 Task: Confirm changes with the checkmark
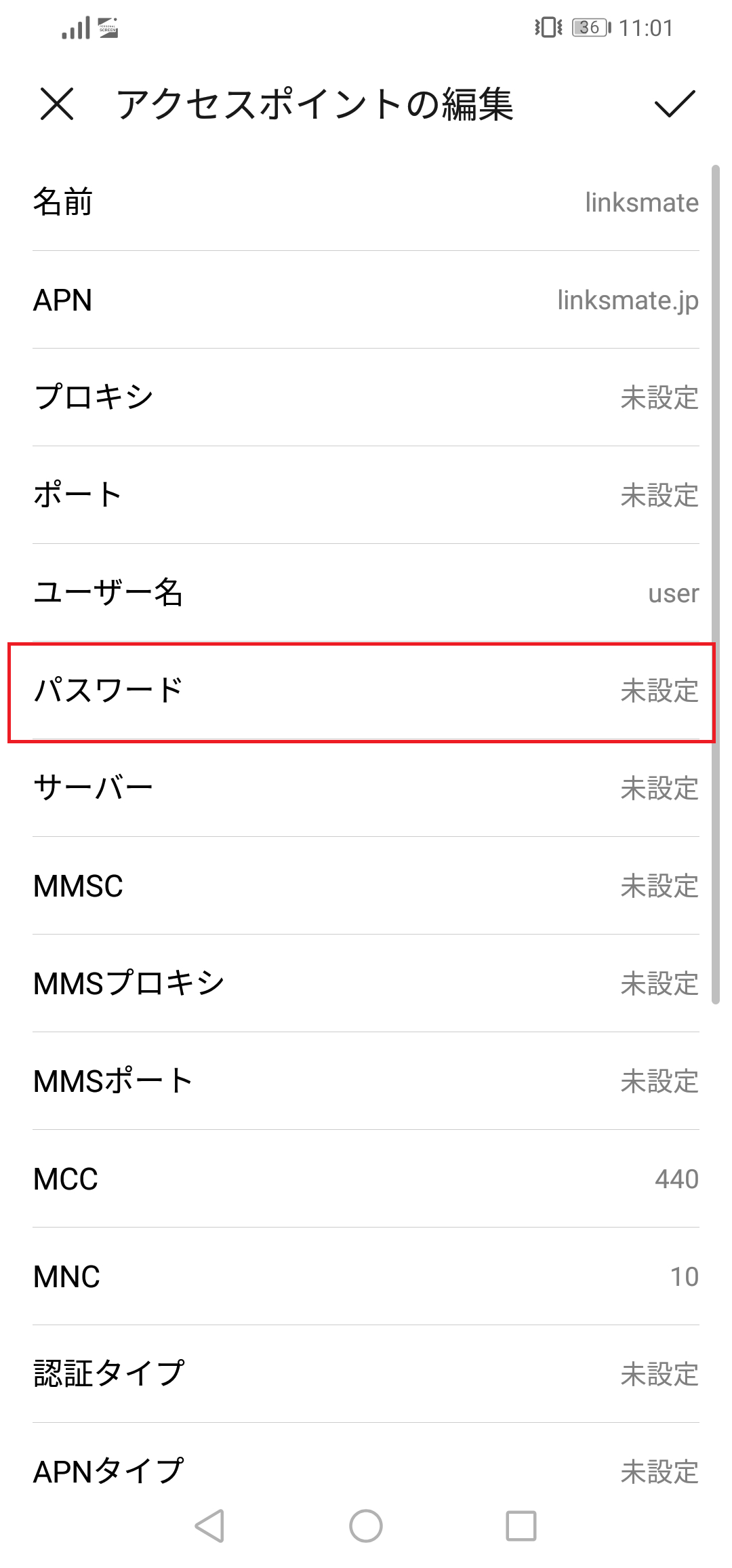tap(674, 104)
